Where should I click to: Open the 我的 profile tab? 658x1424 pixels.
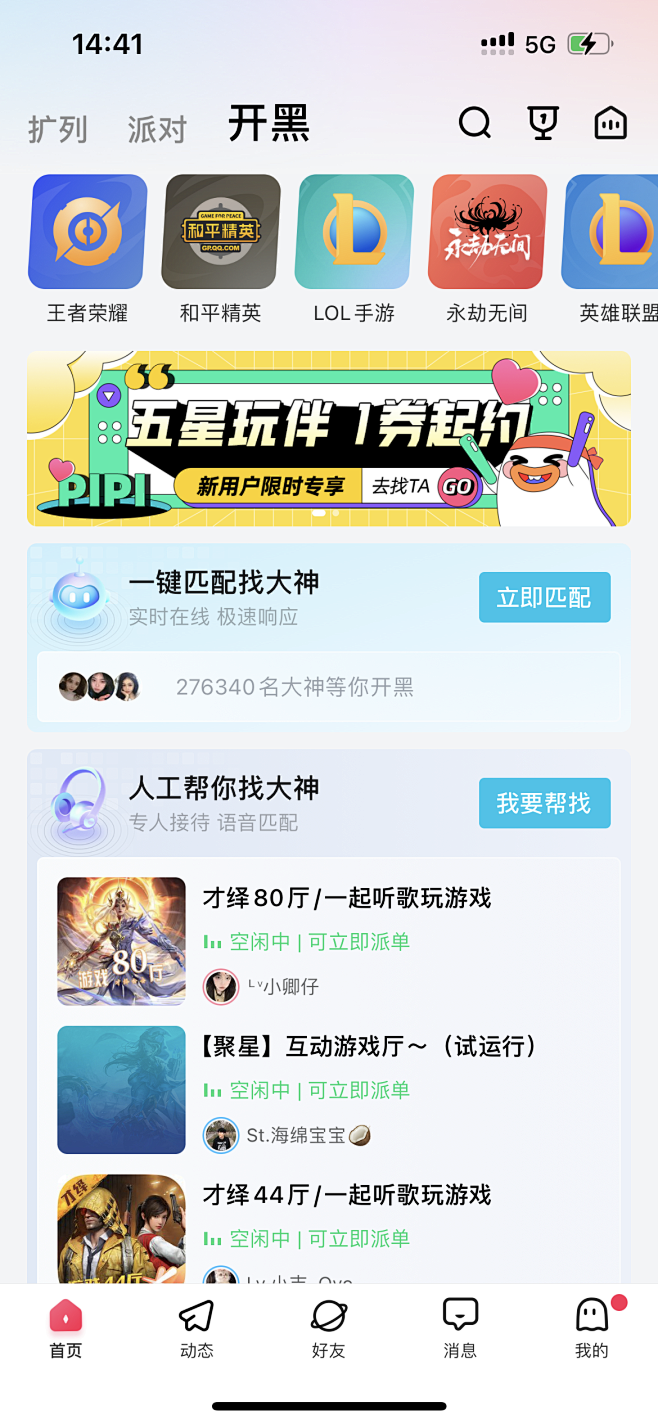point(592,1328)
